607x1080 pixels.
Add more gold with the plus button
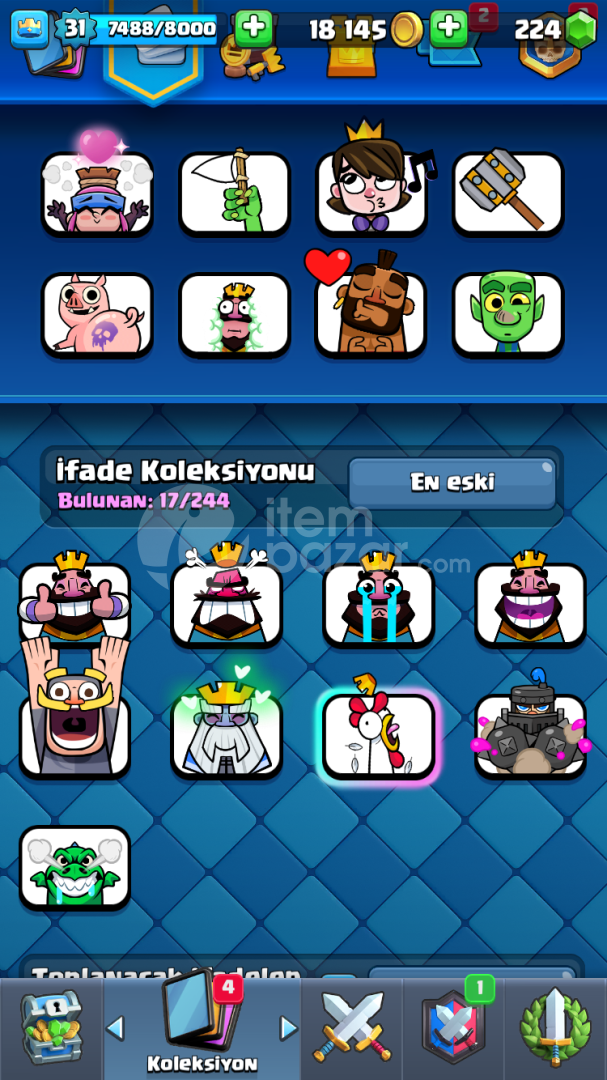coord(449,28)
